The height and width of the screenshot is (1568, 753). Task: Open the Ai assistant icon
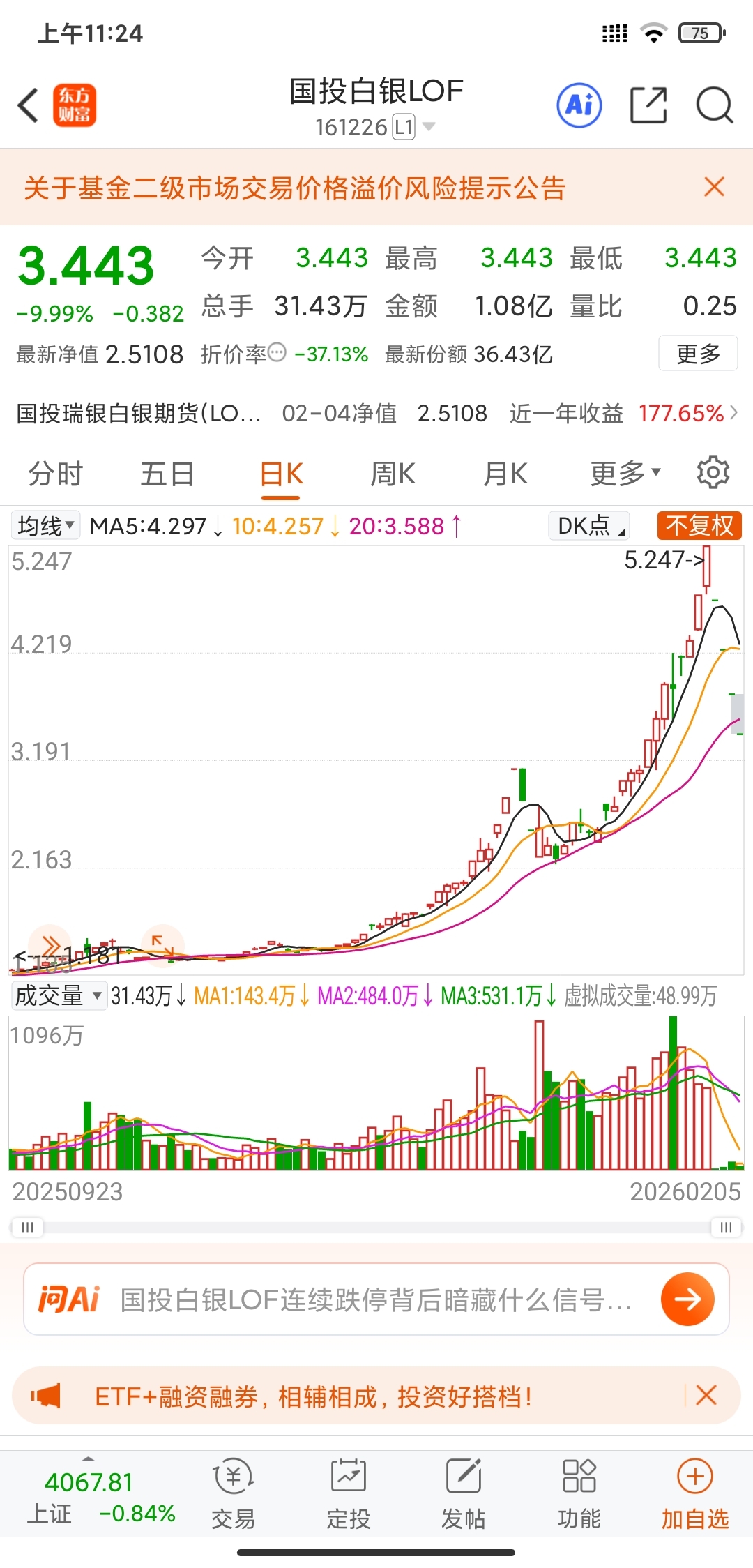pos(579,105)
